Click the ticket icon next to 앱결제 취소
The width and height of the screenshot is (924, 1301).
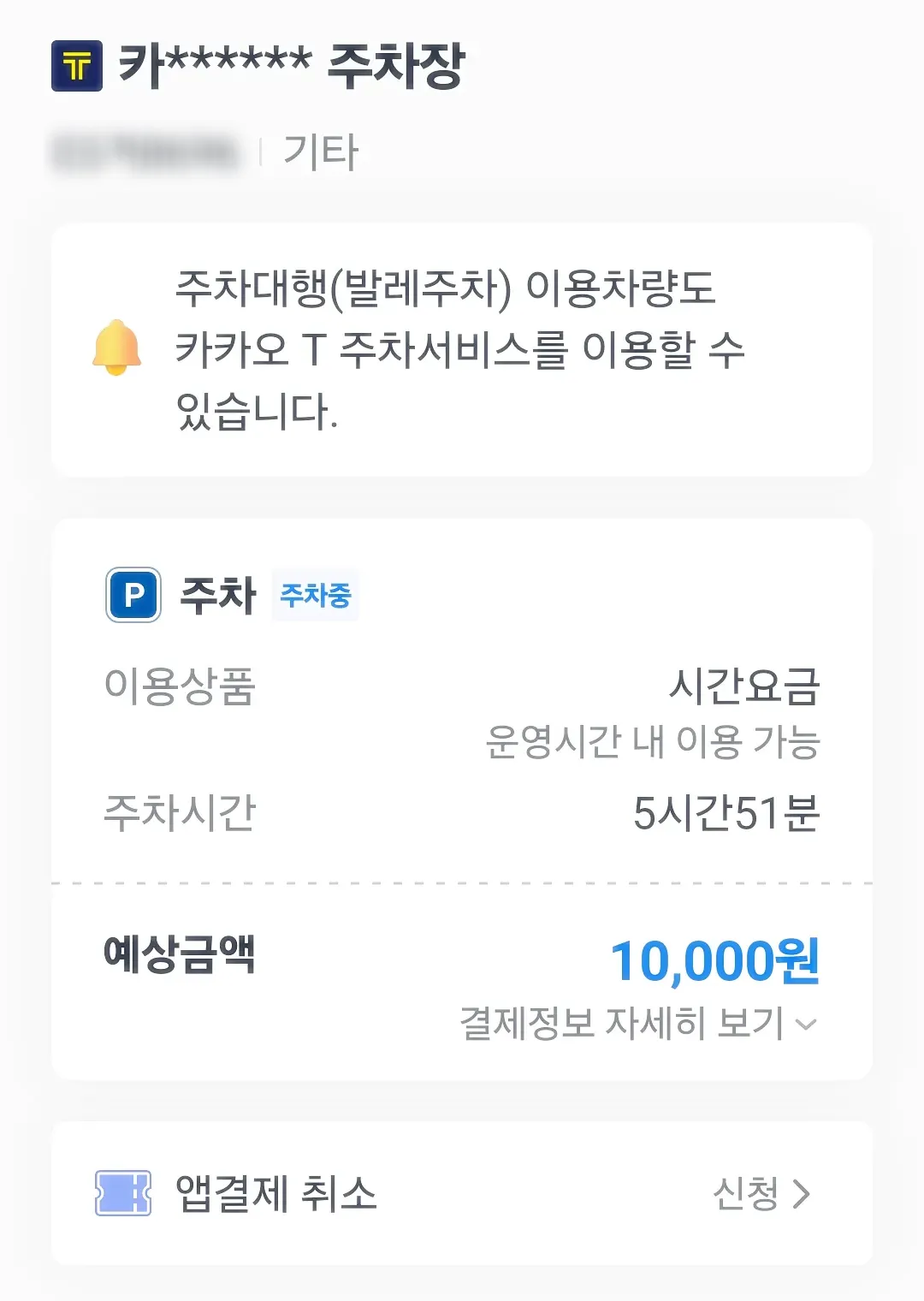click(x=125, y=1191)
